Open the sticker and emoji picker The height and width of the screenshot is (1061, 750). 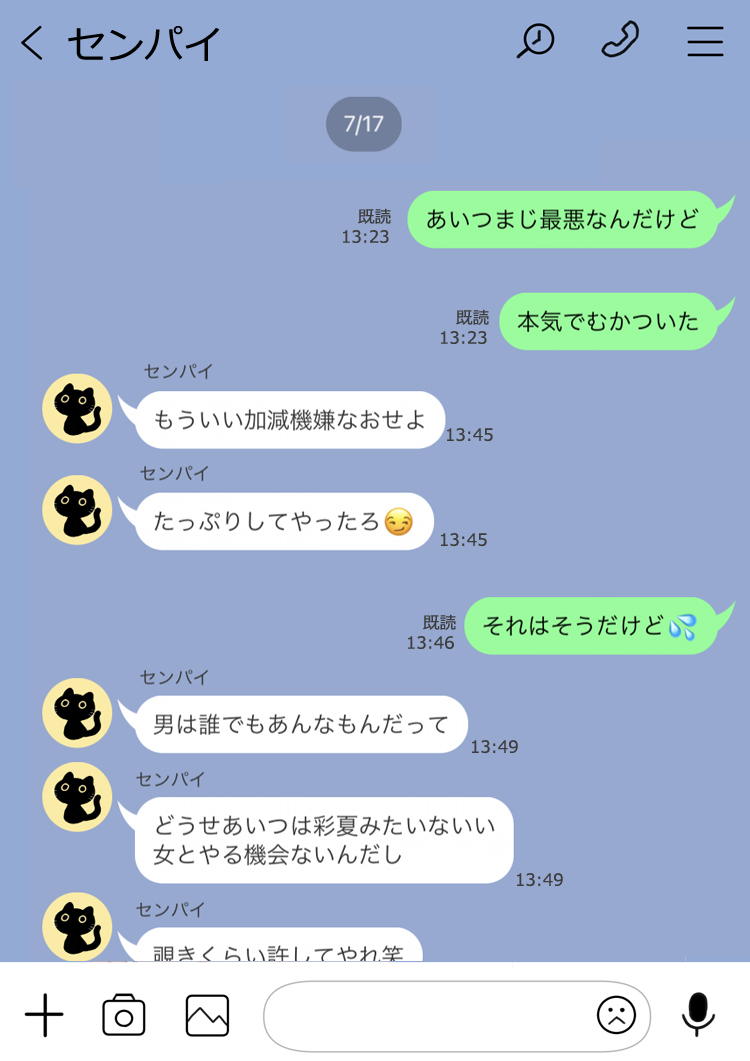616,1015
